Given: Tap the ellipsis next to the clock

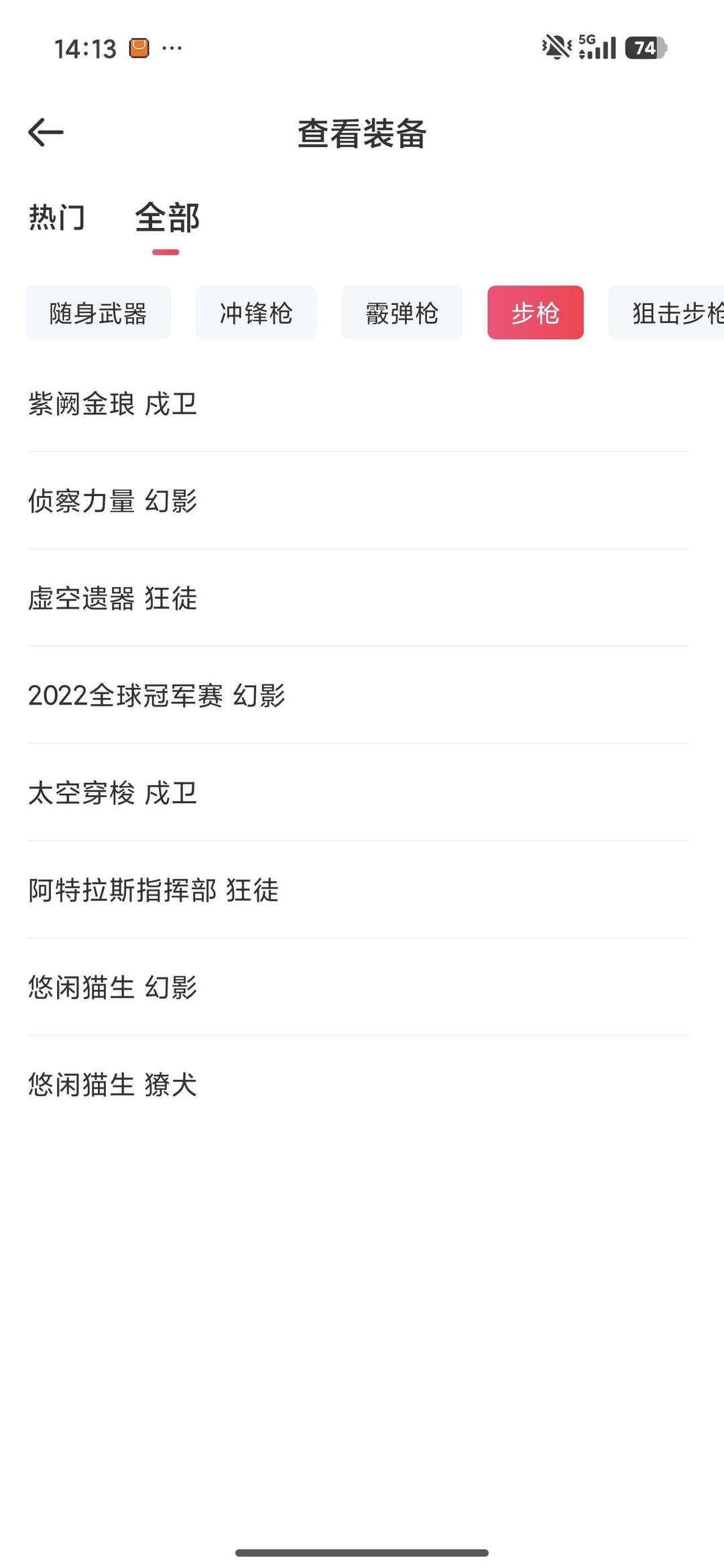Looking at the screenshot, I should 173,47.
